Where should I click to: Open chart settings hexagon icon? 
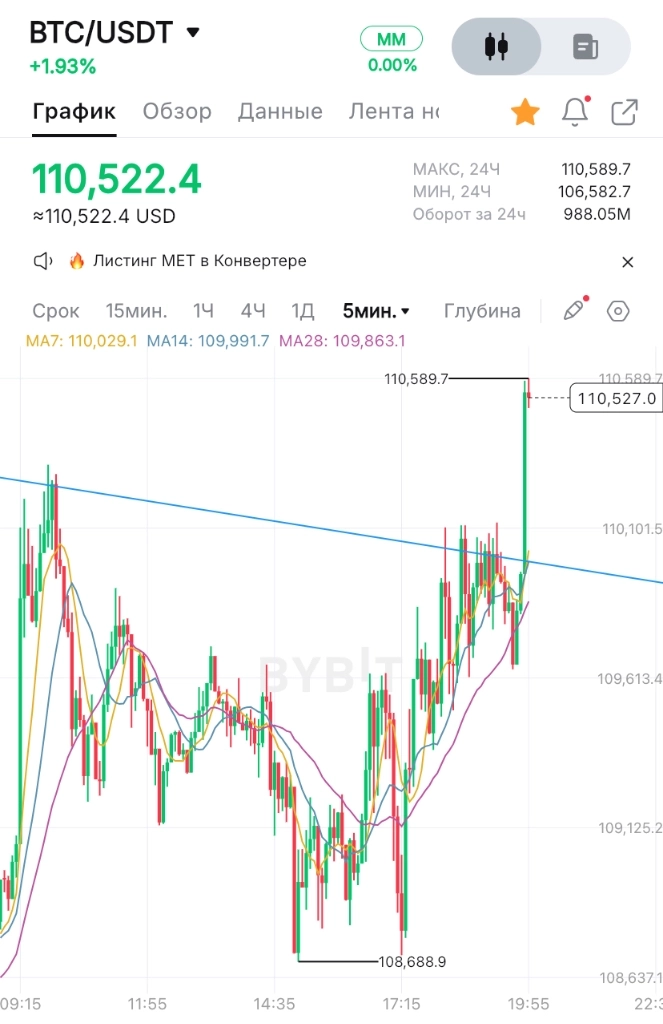click(x=619, y=311)
